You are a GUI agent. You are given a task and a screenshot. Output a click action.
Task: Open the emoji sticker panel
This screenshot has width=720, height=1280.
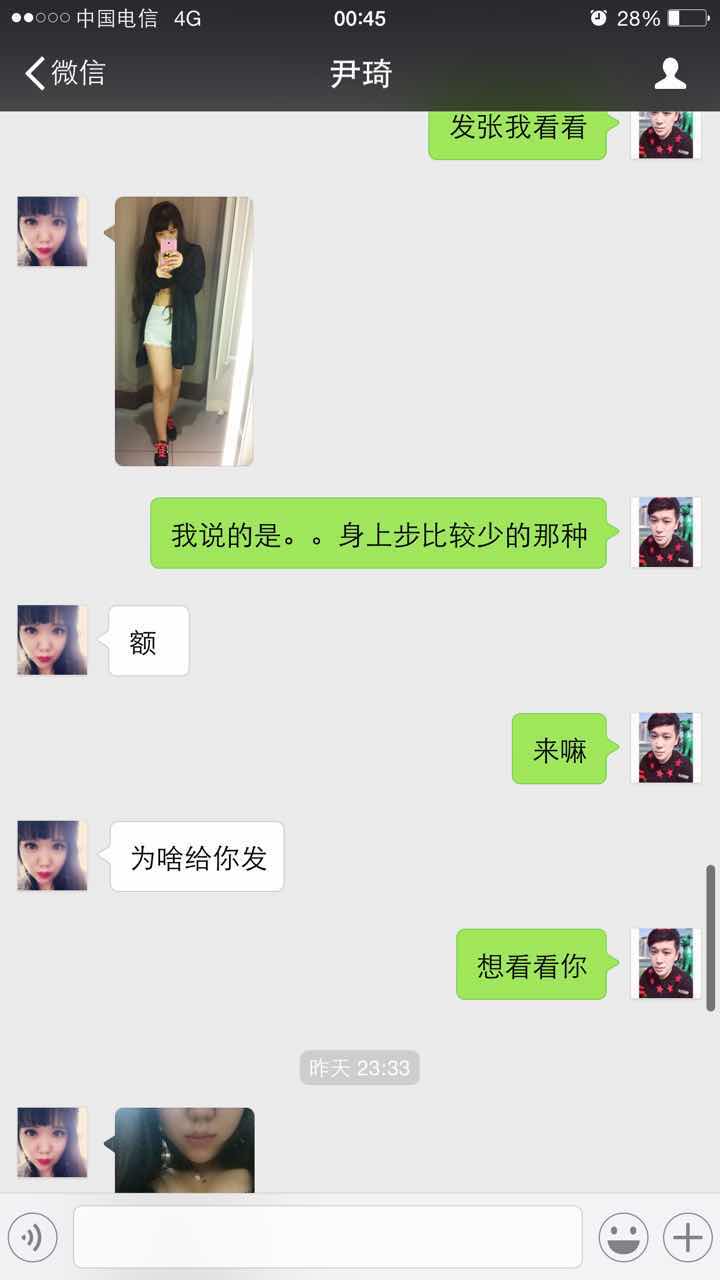click(x=623, y=1238)
